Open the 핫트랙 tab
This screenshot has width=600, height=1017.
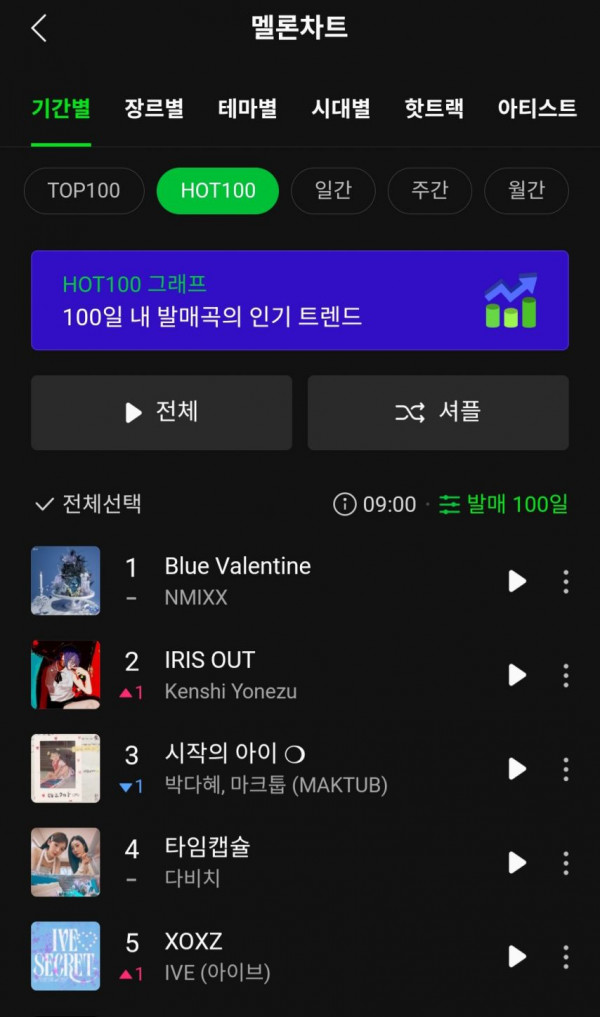click(x=433, y=109)
